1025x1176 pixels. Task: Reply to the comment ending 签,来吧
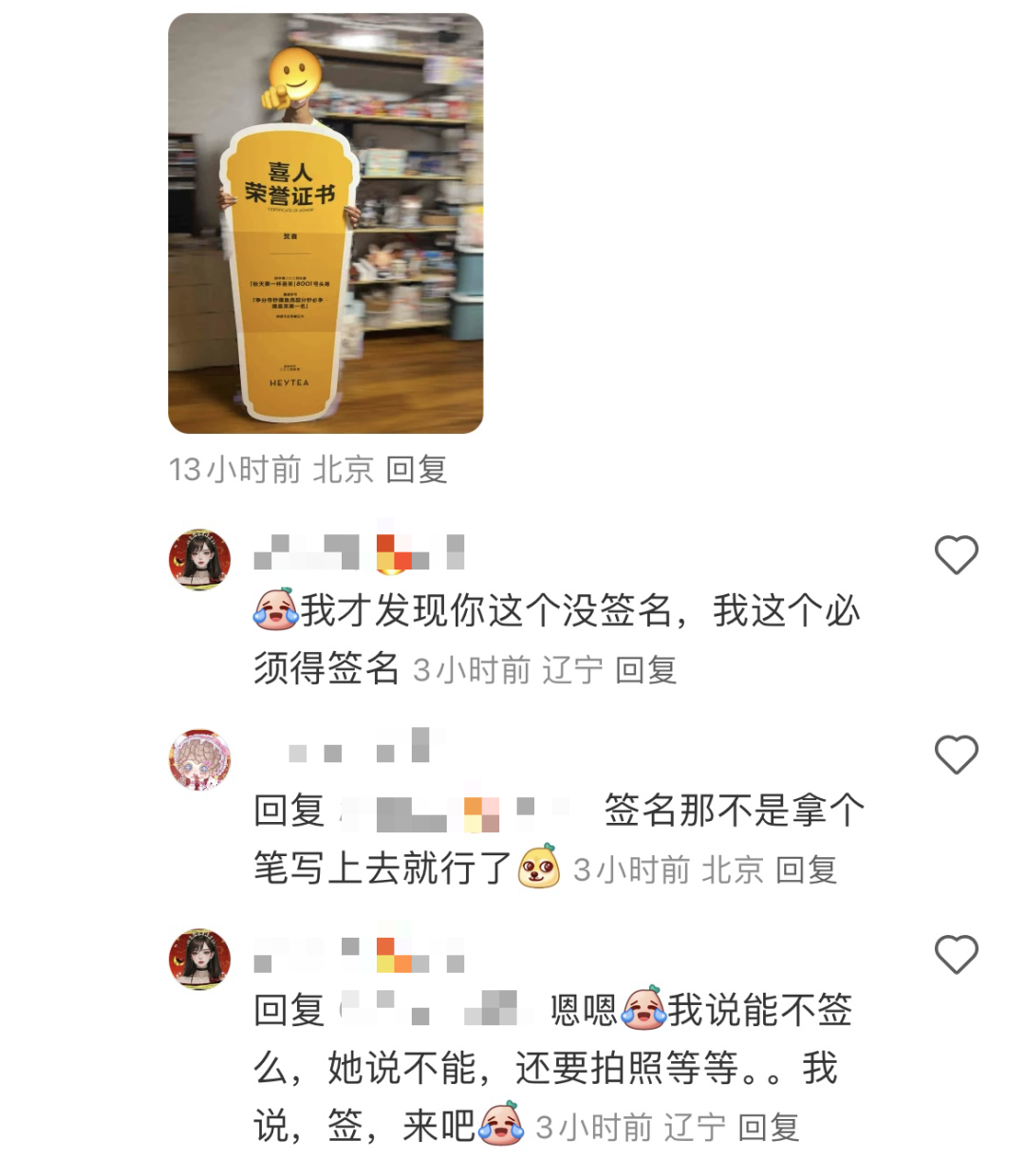point(768,1128)
